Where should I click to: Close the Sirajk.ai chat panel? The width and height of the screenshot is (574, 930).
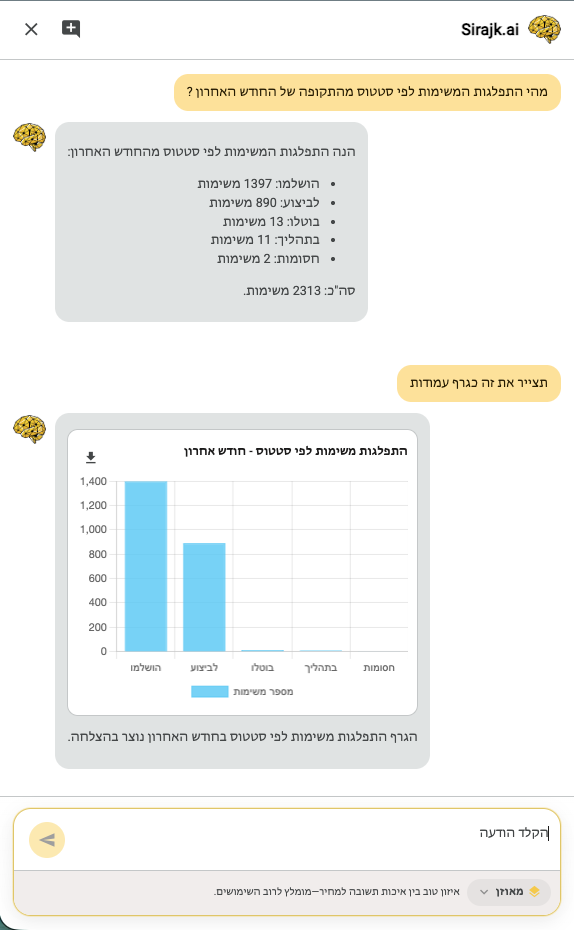[x=31, y=29]
